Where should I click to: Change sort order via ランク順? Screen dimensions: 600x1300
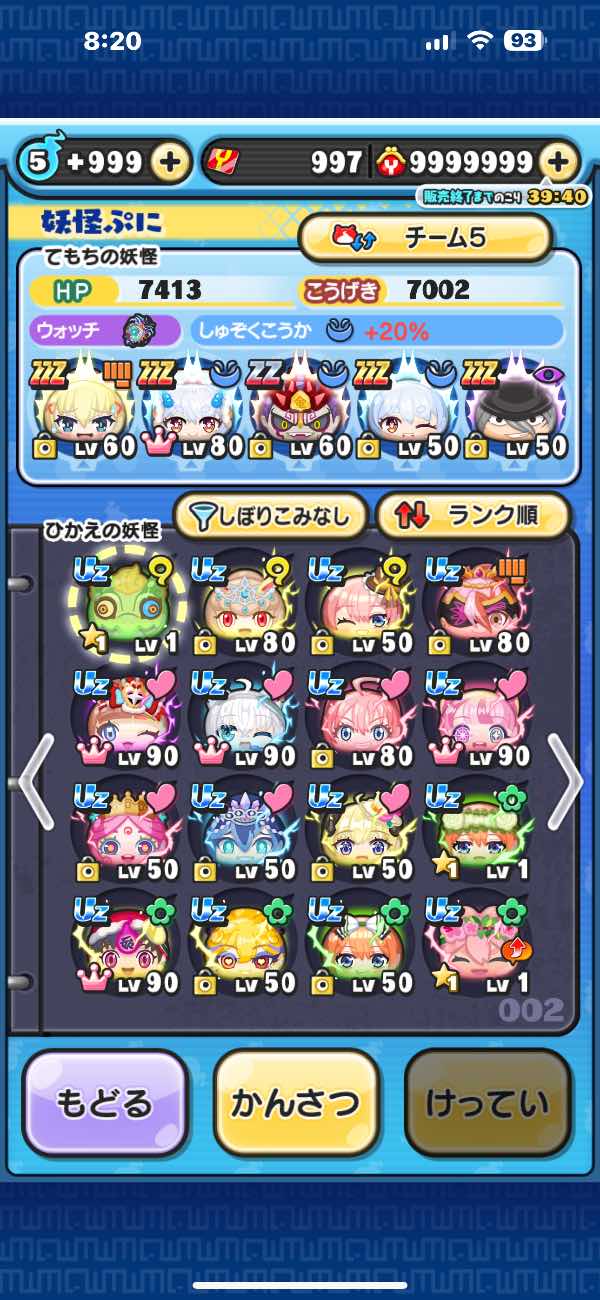coord(472,516)
